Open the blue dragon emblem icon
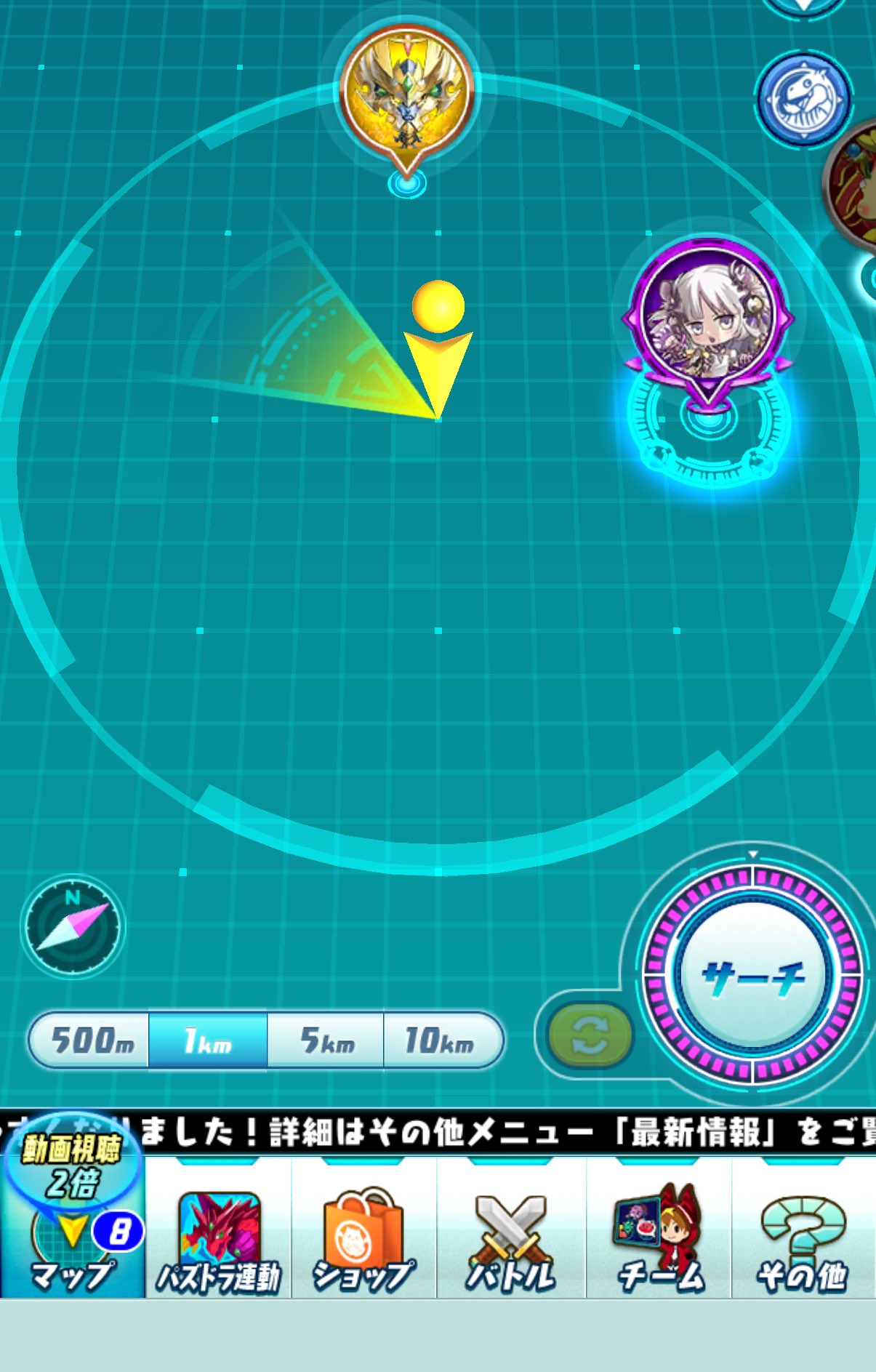The image size is (876, 1372). tap(803, 98)
